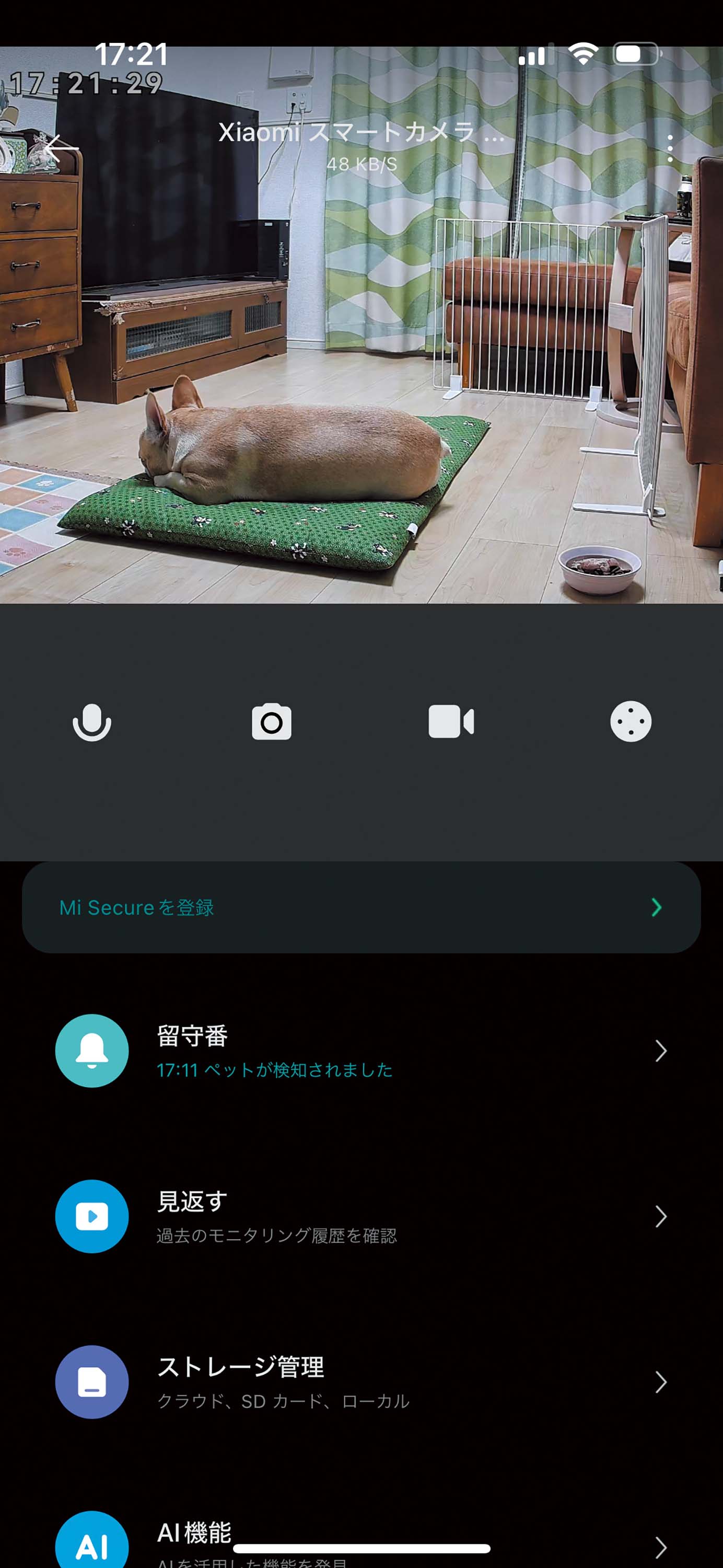Open 見返す to review monitoring history

pos(361,1217)
